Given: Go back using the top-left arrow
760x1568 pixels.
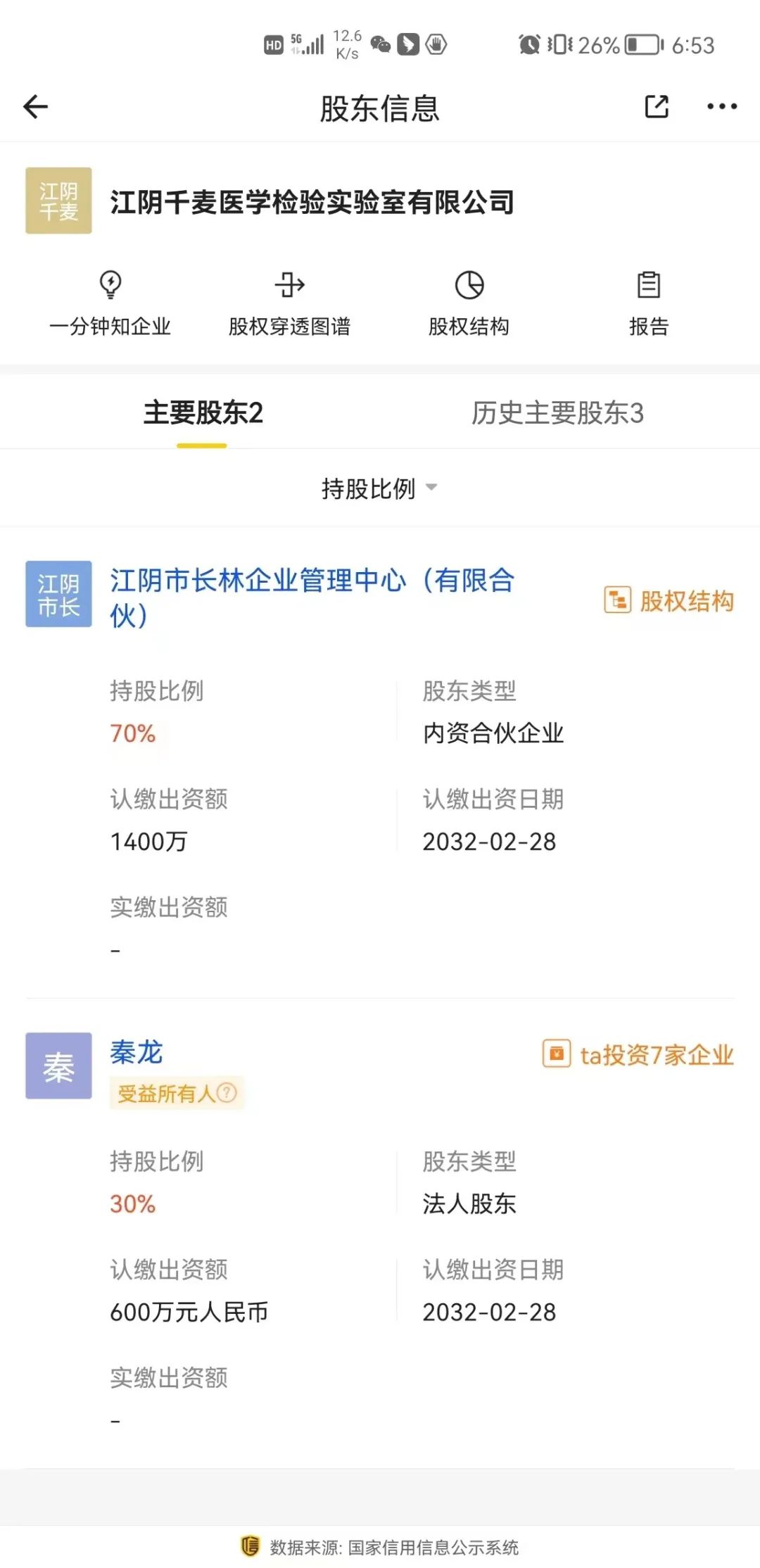Looking at the screenshot, I should 35,107.
